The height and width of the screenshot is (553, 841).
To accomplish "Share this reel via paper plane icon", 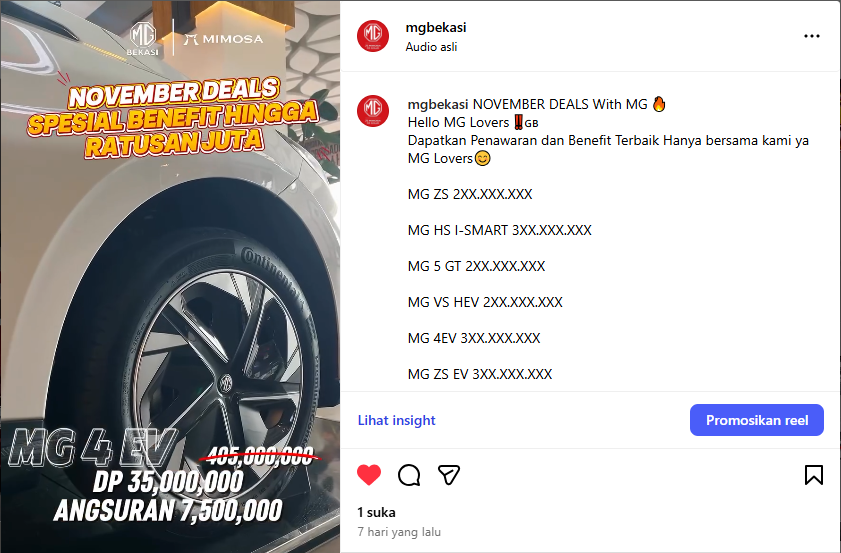I will point(449,475).
